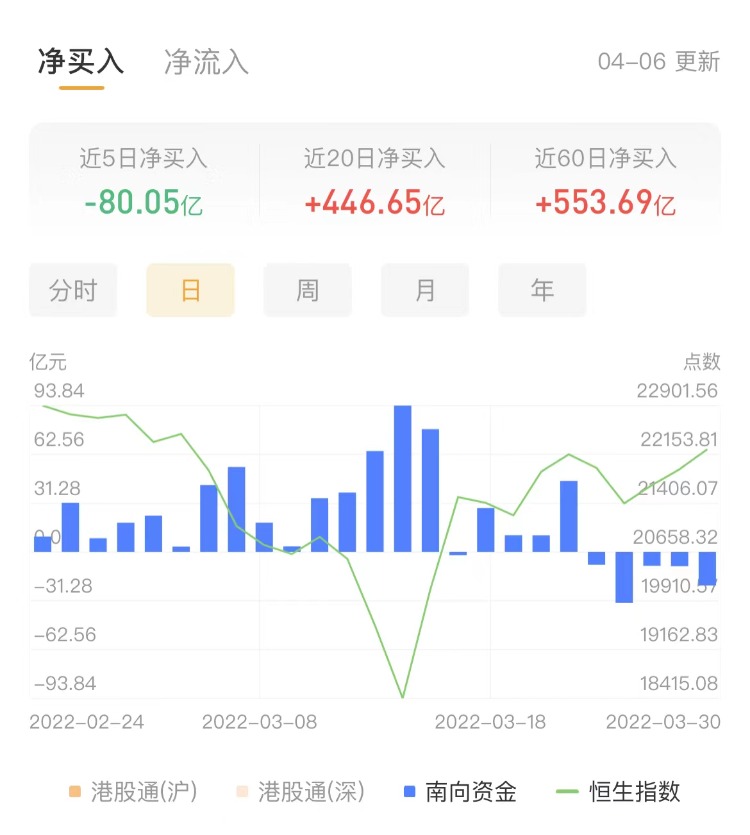Select the 日 period chip
The height and width of the screenshot is (835, 750).
(x=190, y=291)
